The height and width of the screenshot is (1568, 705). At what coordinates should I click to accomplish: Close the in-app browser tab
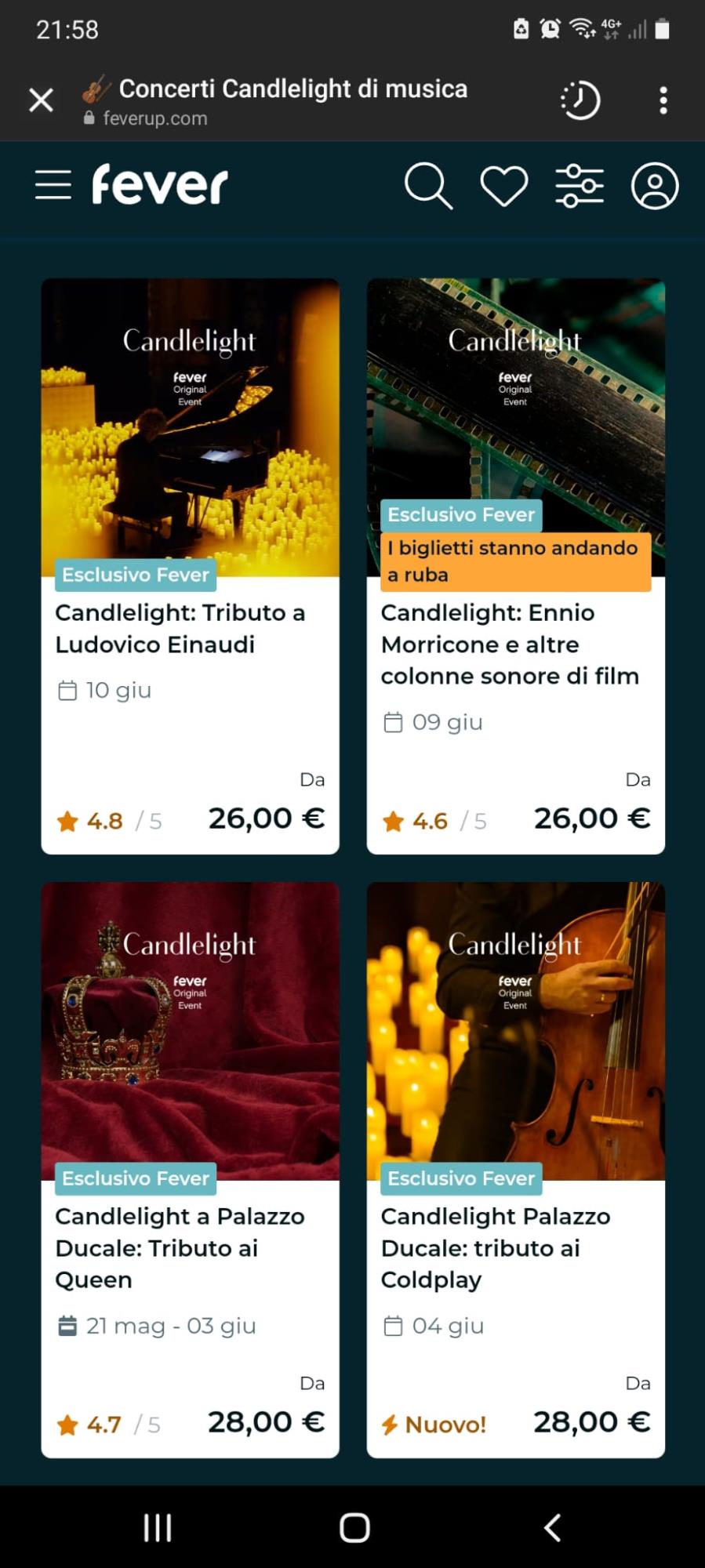(x=41, y=100)
